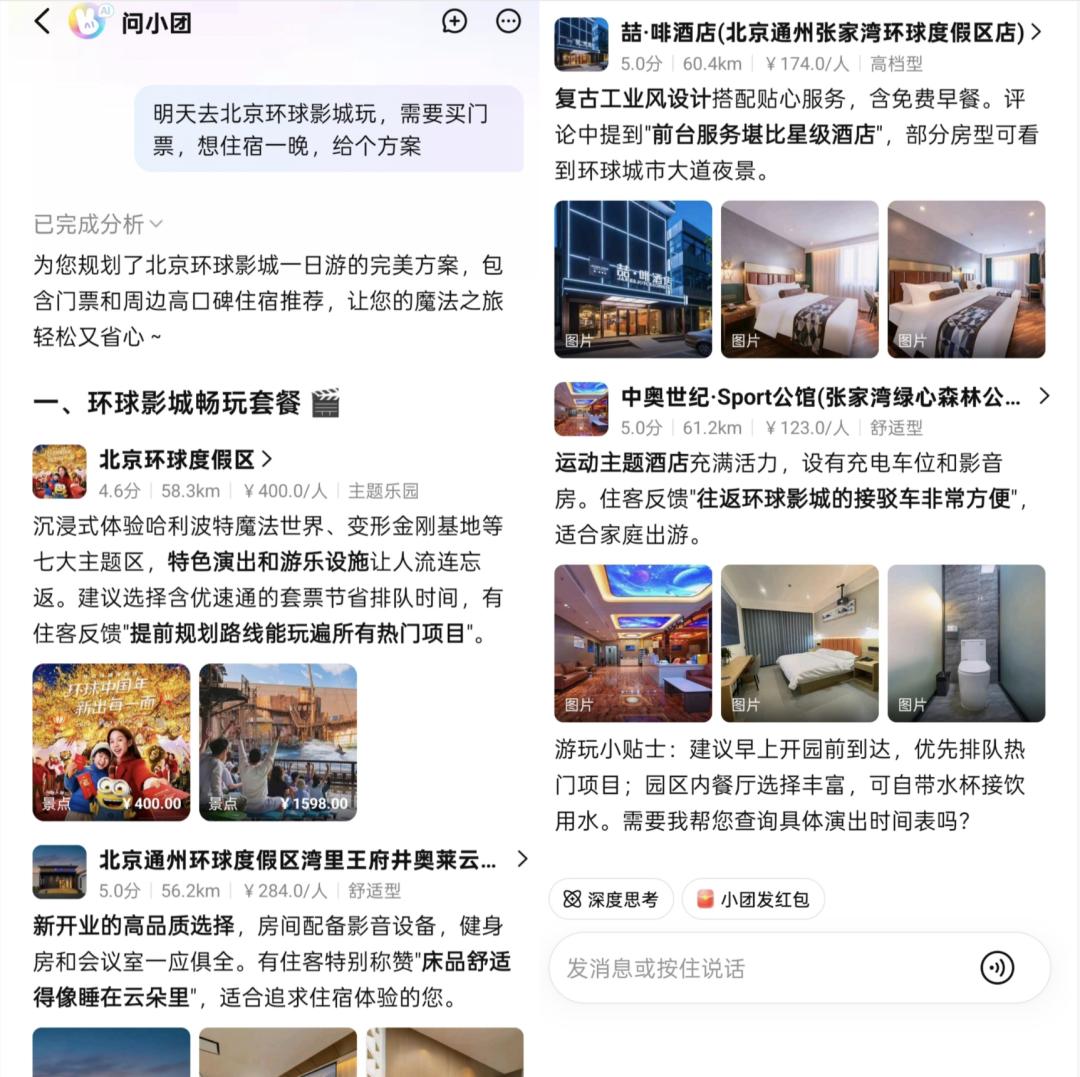Go back from the 问小团 chat
This screenshot has width=1080, height=1077.
[42, 21]
